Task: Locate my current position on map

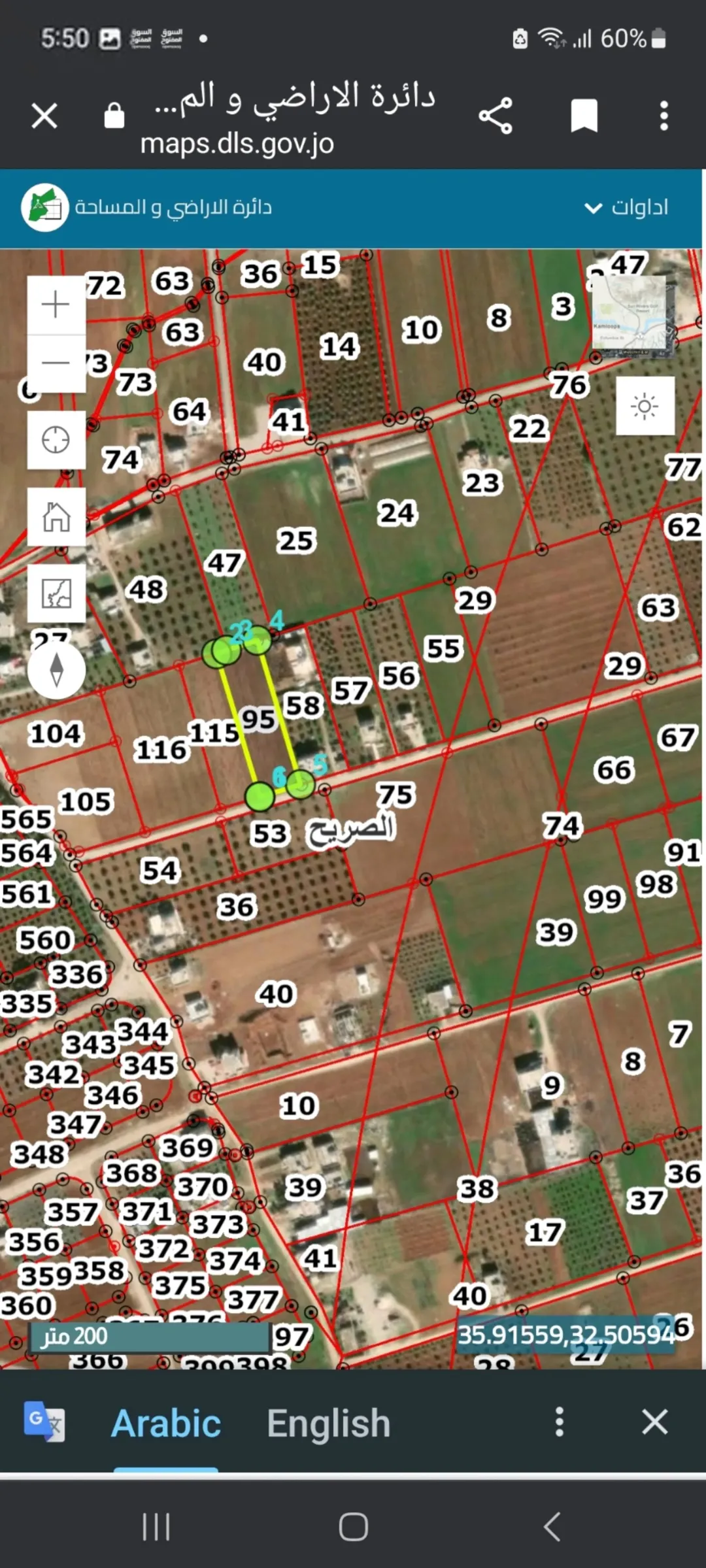Action: tap(56, 440)
